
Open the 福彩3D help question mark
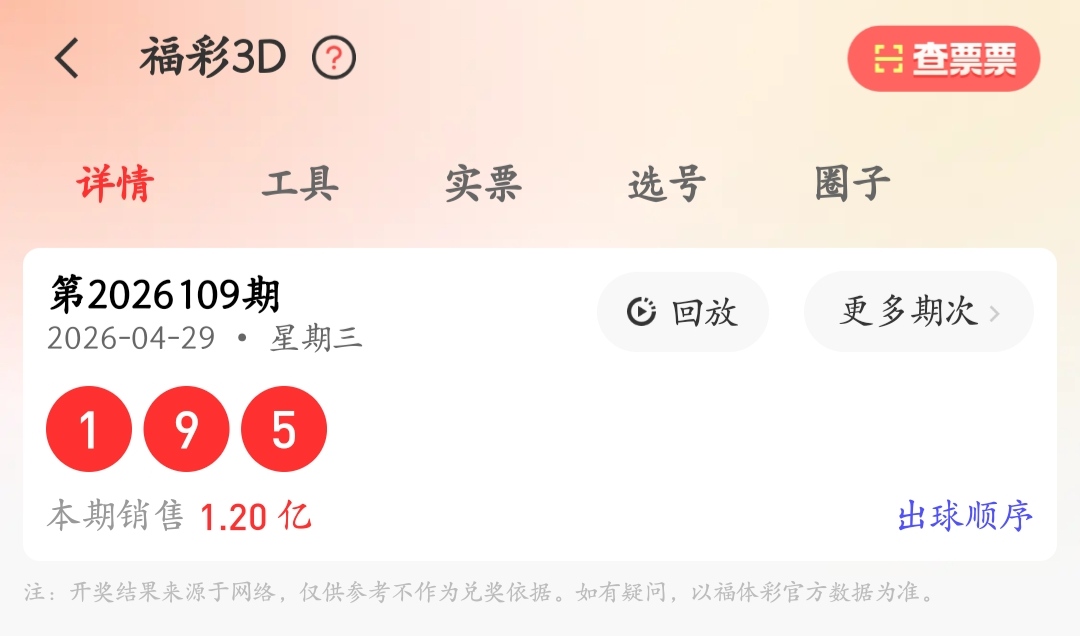[334, 59]
